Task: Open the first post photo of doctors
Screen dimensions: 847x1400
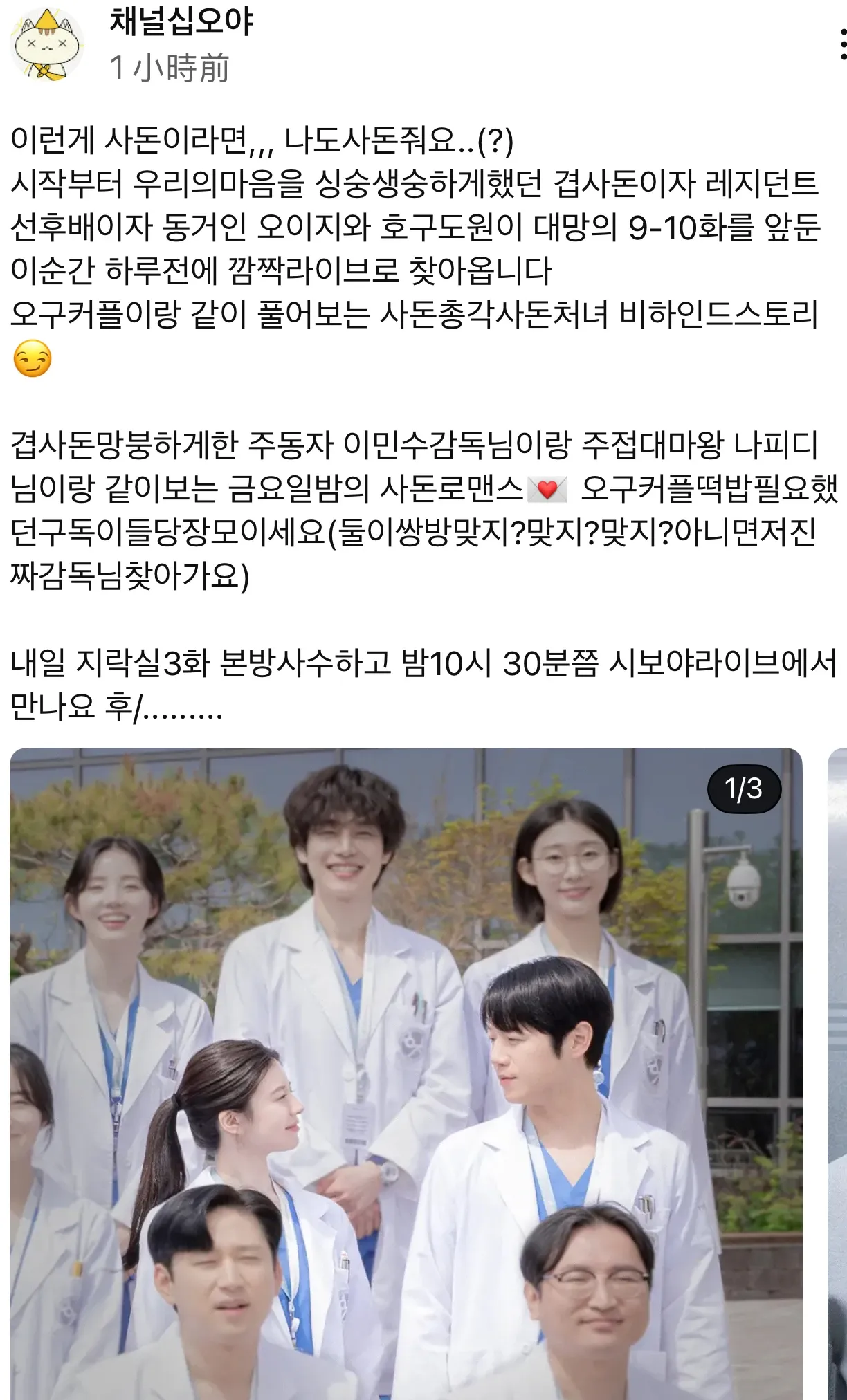Action: click(x=406, y=1072)
